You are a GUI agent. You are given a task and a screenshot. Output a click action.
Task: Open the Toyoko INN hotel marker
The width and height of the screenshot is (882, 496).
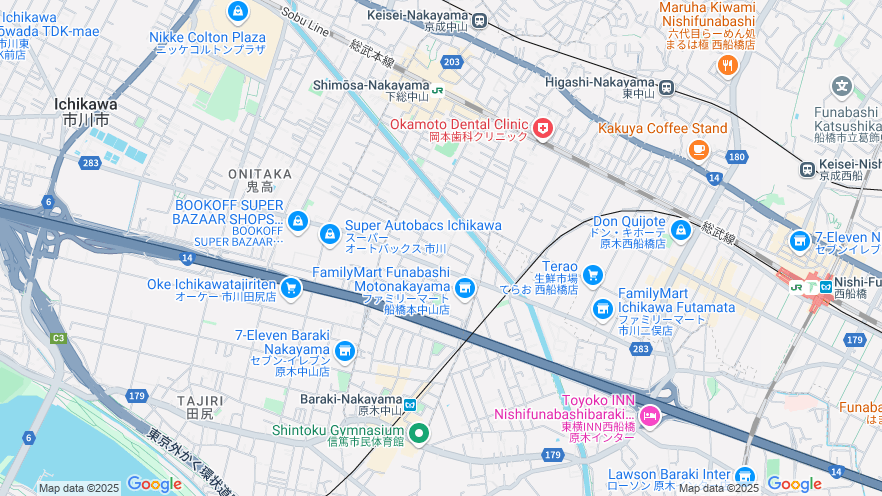pyautogui.click(x=649, y=415)
